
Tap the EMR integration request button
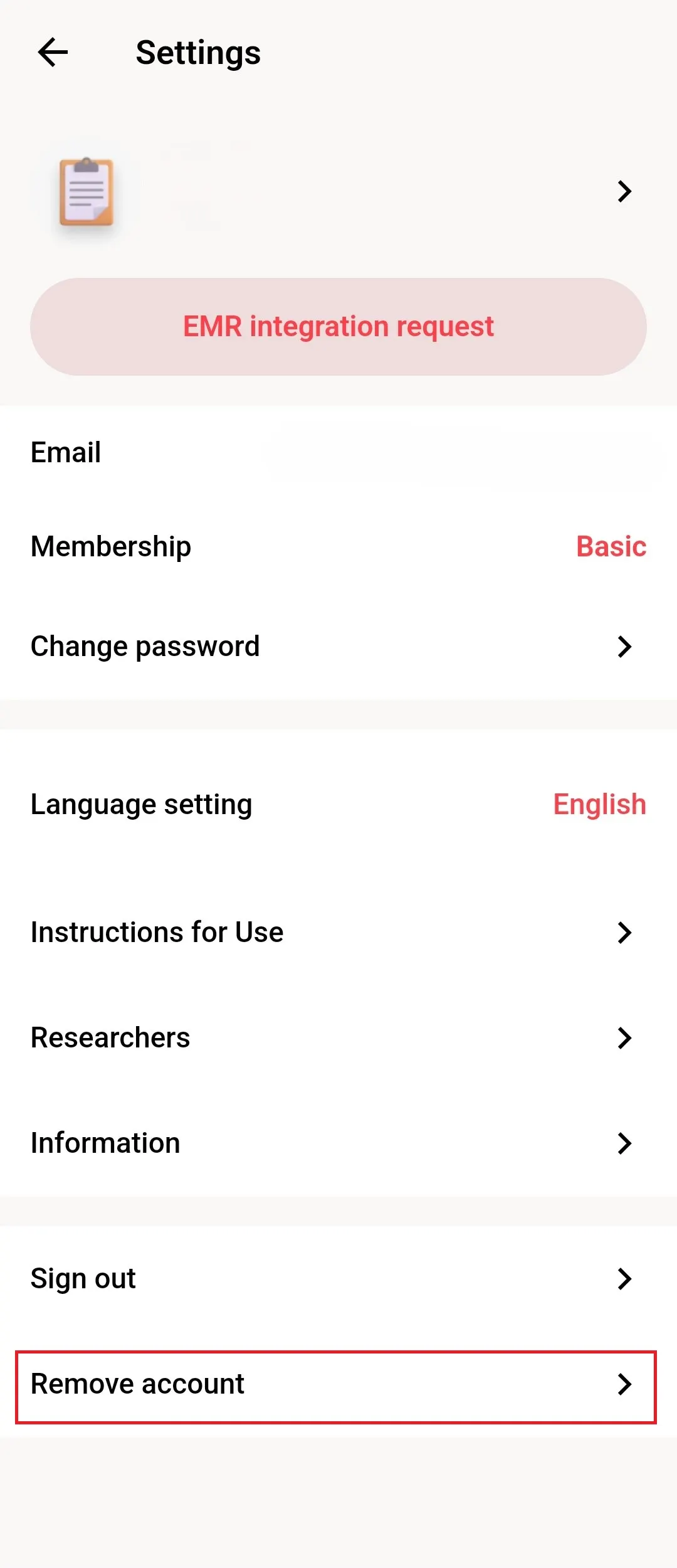338,327
